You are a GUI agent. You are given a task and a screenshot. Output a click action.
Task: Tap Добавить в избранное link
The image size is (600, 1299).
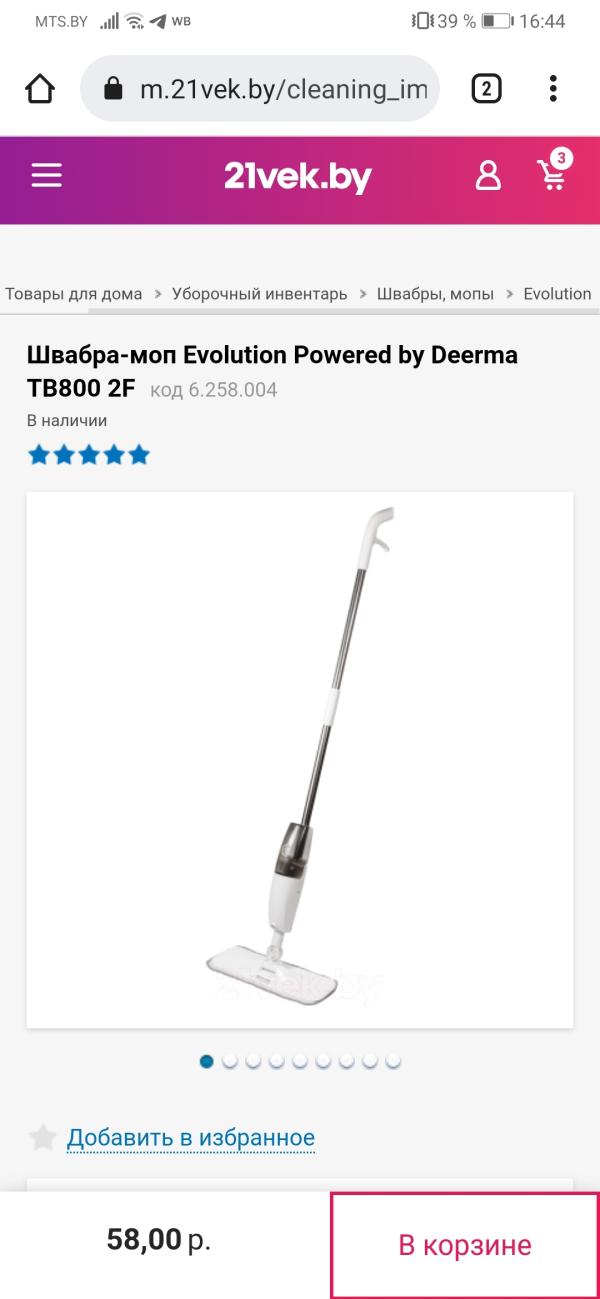(190, 1138)
